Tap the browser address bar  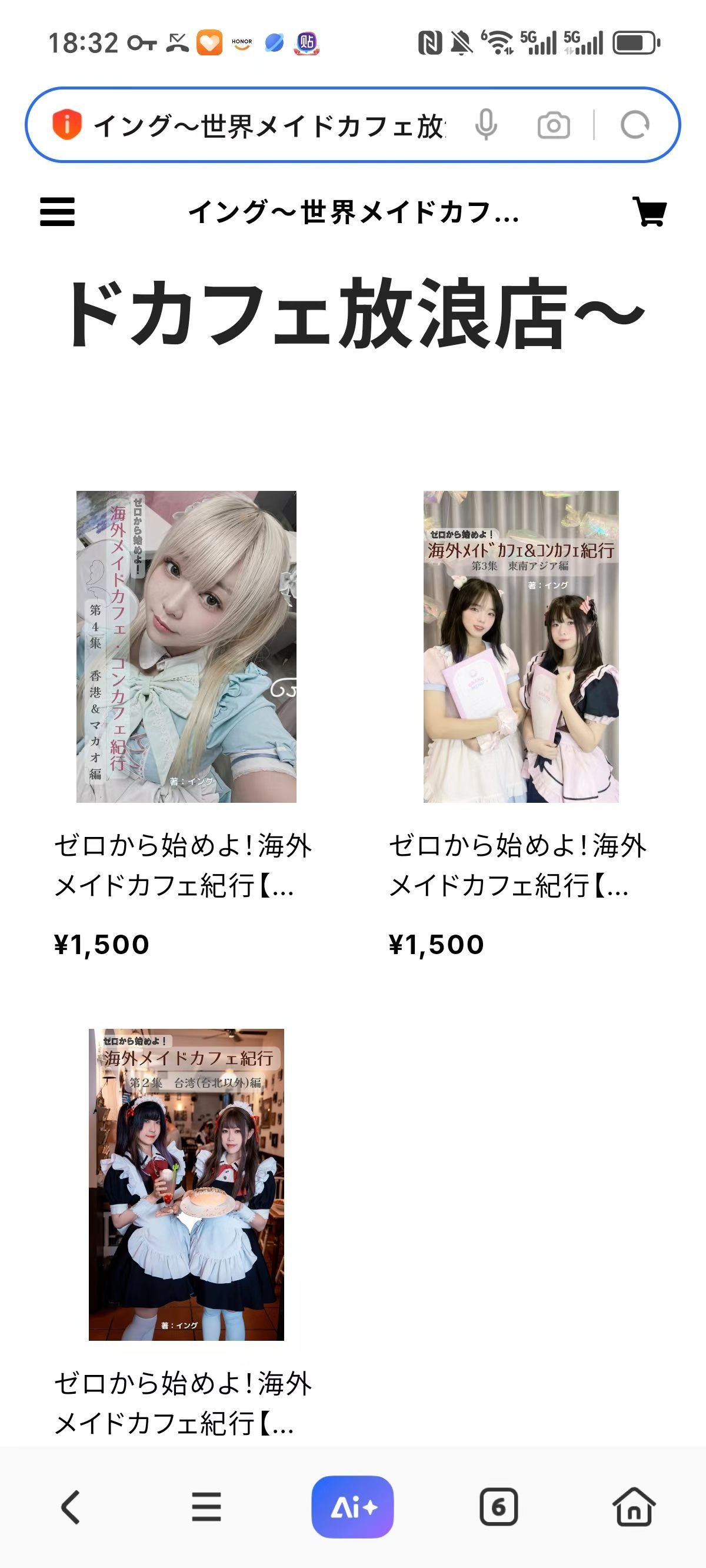(268, 125)
